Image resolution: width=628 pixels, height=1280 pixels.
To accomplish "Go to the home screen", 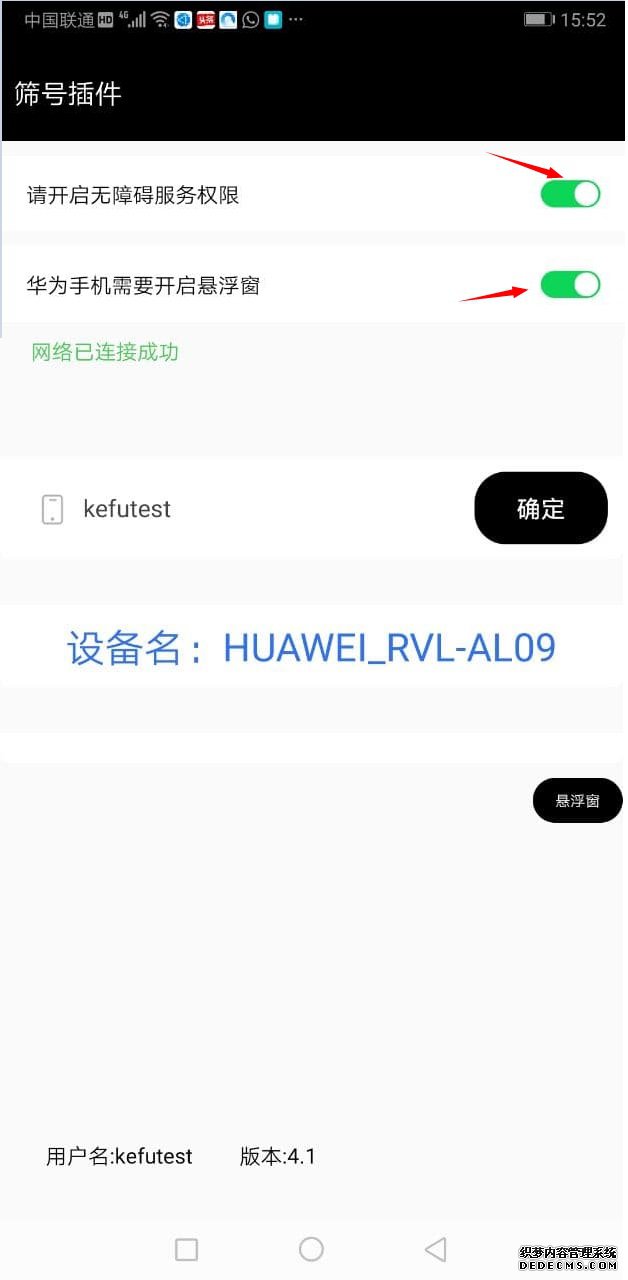I will pos(311,1249).
